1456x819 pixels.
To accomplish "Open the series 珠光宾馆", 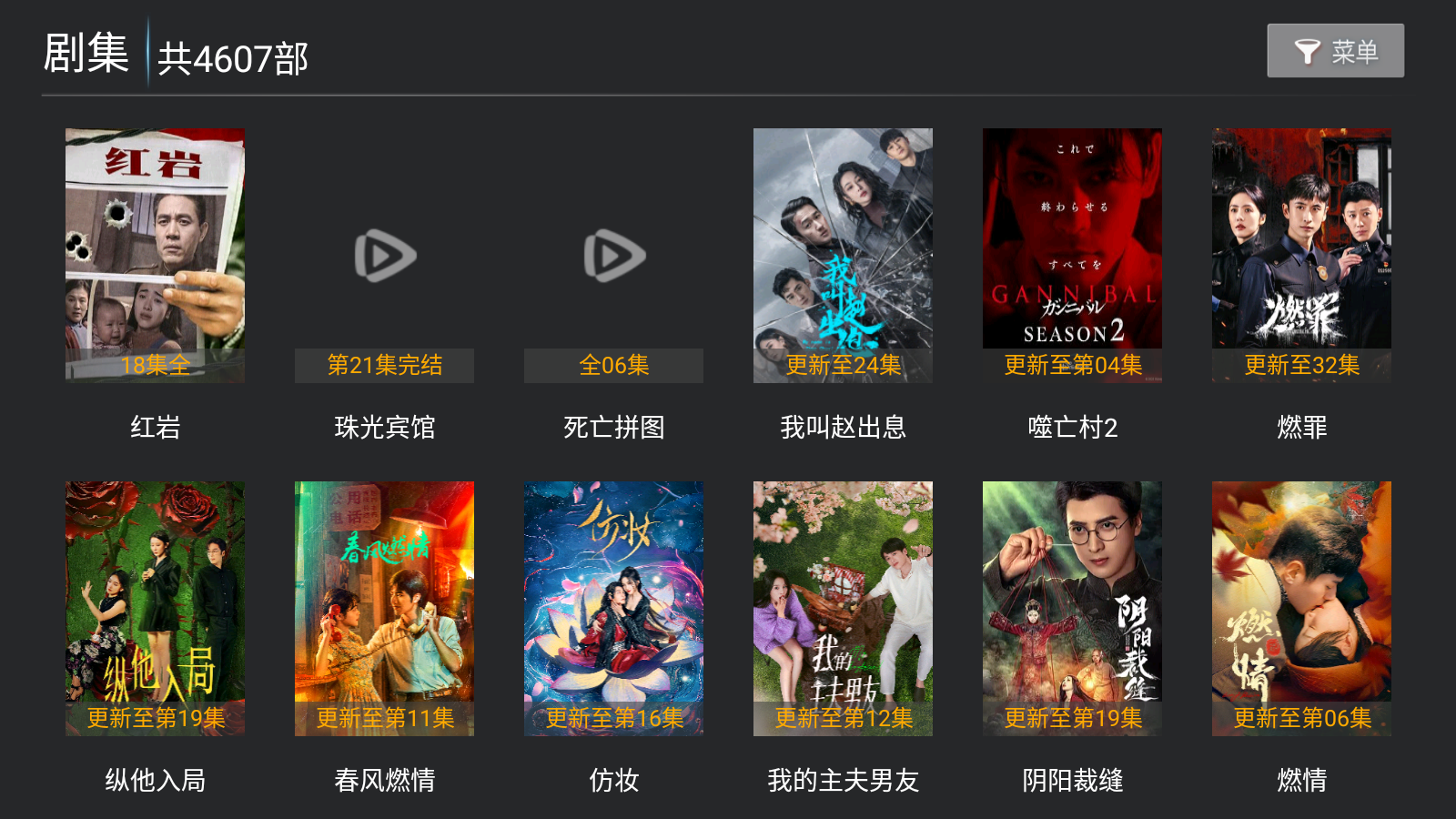I will (x=384, y=255).
